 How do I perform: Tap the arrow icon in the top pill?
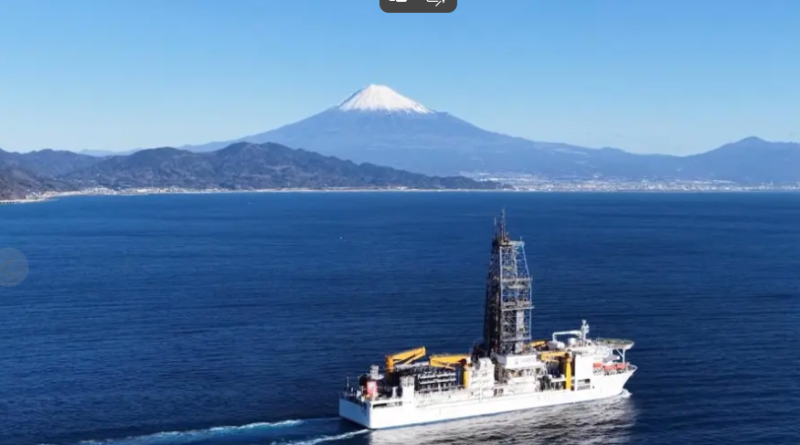pyautogui.click(x=435, y=3)
